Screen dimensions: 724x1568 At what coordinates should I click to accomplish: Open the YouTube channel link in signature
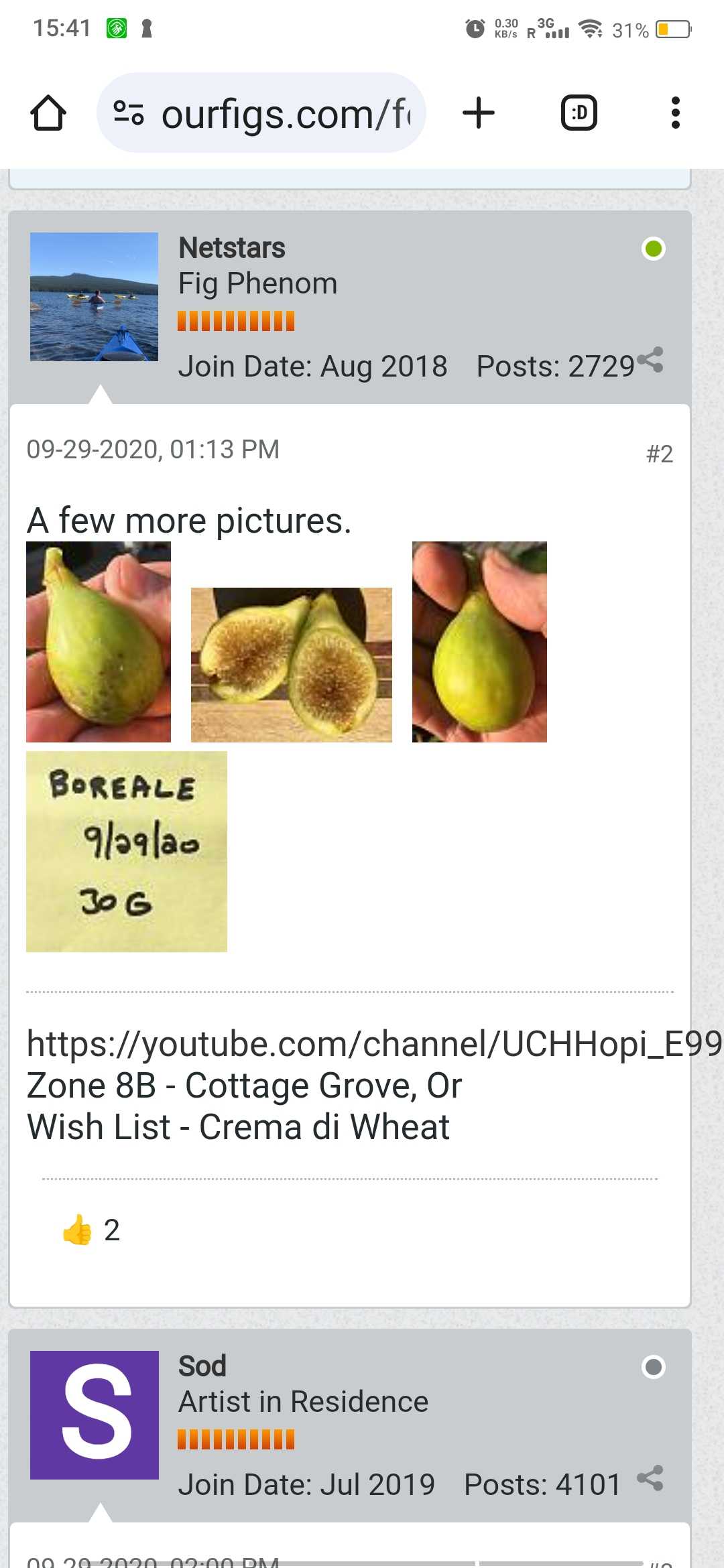(374, 1044)
